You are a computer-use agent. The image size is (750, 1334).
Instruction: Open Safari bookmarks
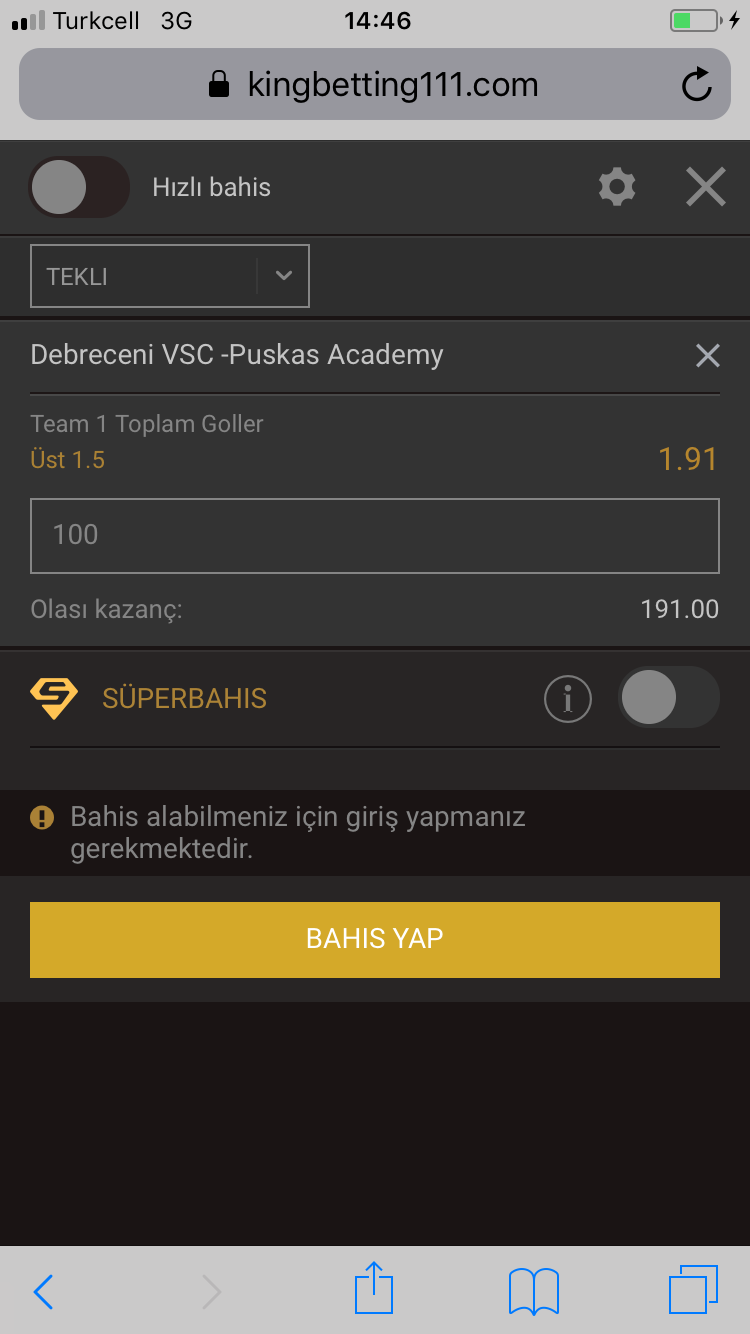click(x=533, y=1291)
